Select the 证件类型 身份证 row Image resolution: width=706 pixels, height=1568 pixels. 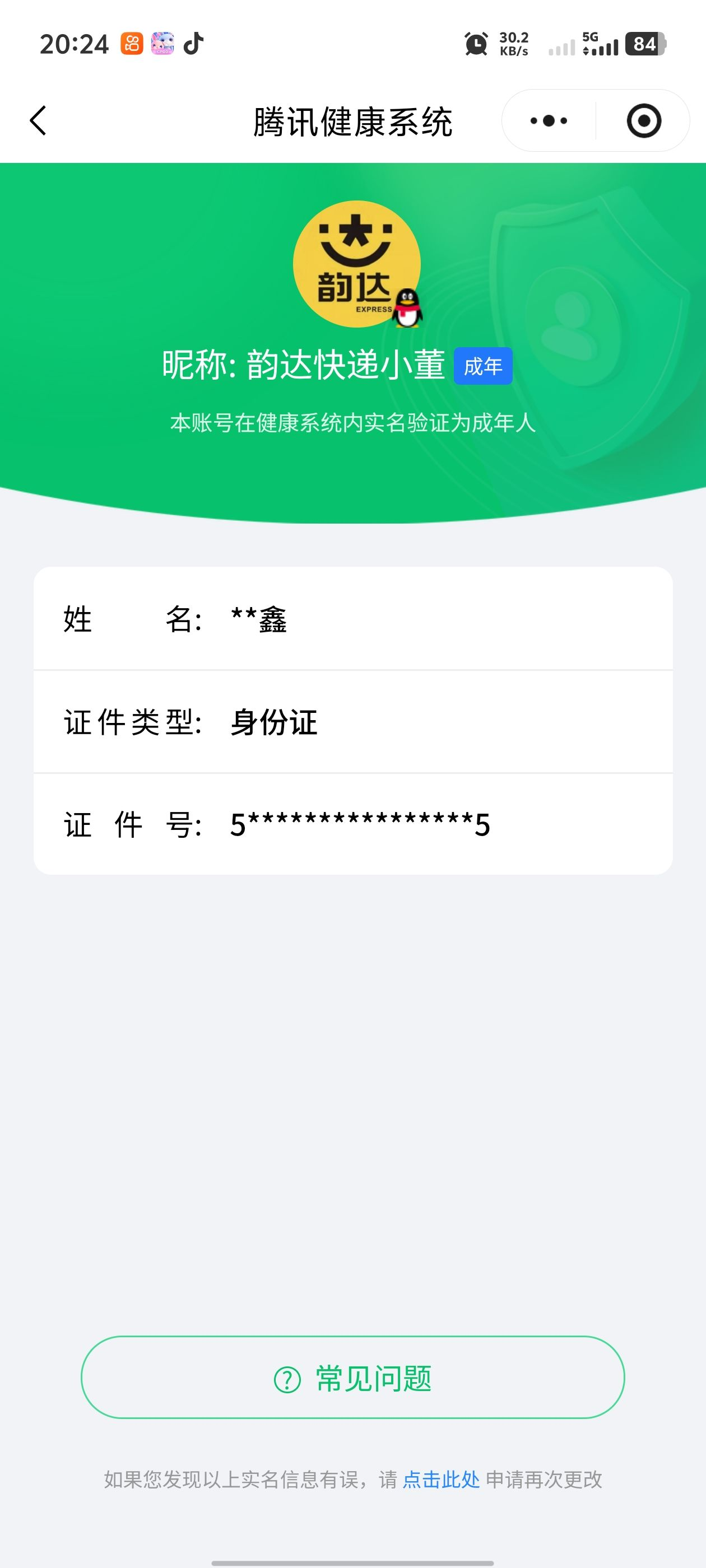(x=352, y=722)
